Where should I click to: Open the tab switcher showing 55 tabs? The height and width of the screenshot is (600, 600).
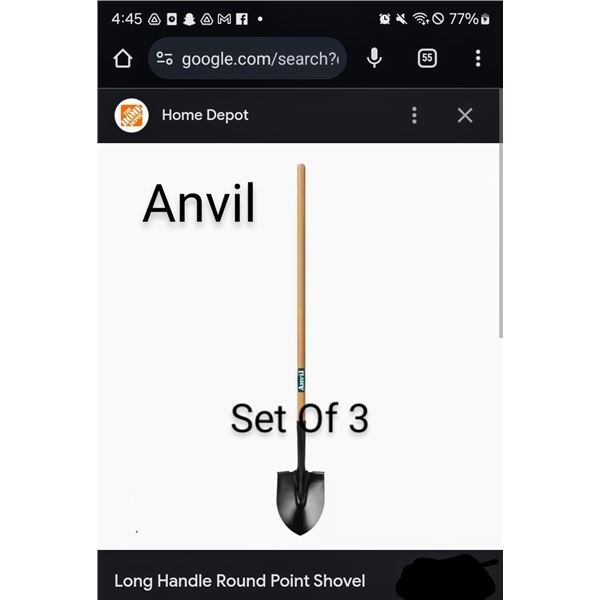[427, 58]
